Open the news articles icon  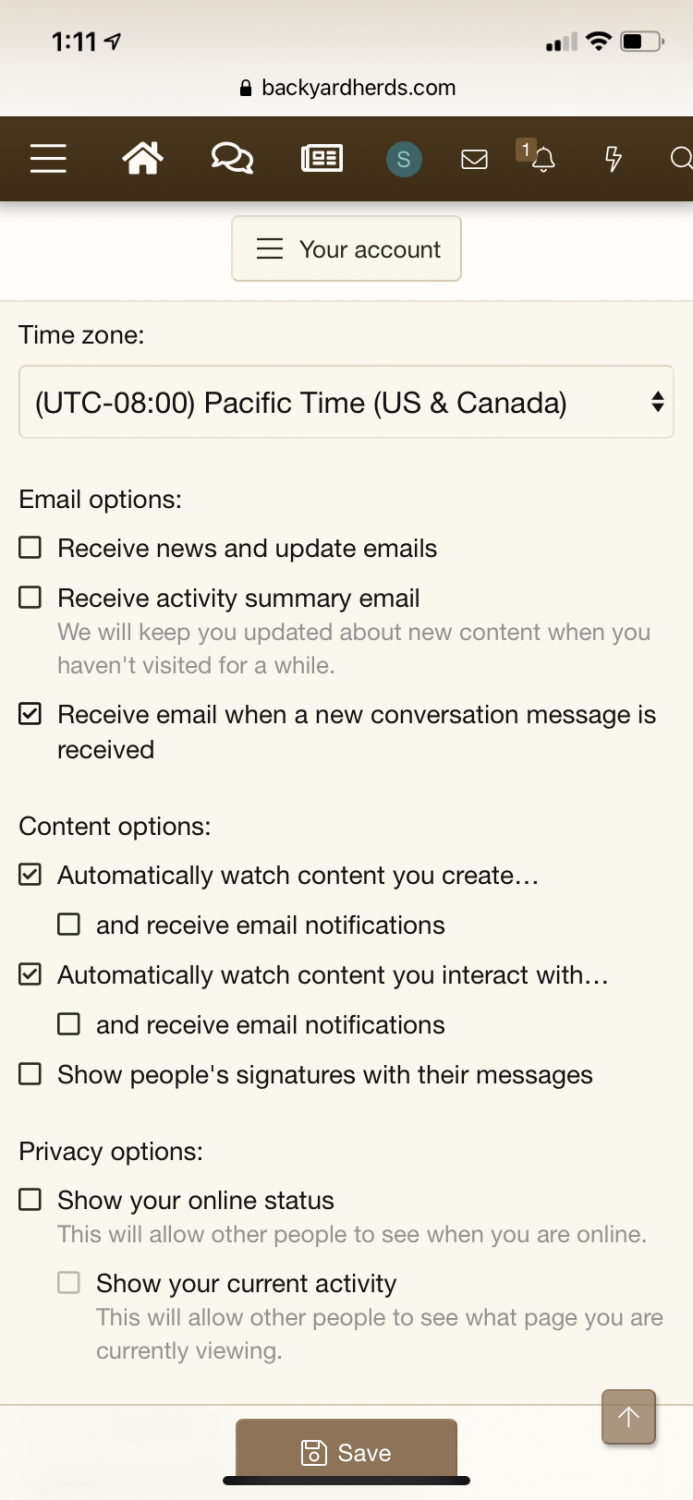[x=322, y=159]
